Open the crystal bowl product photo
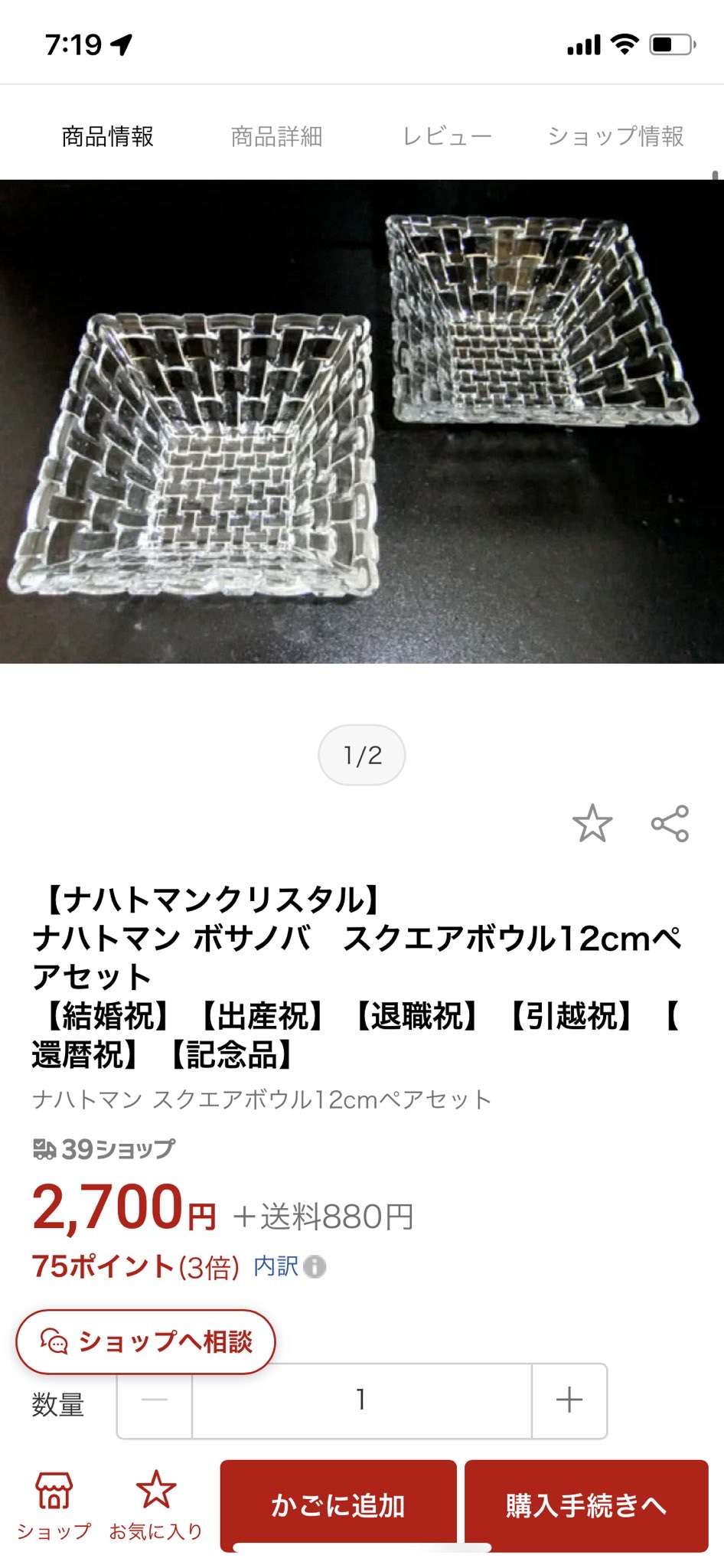The height and width of the screenshot is (1568, 724). (x=362, y=421)
